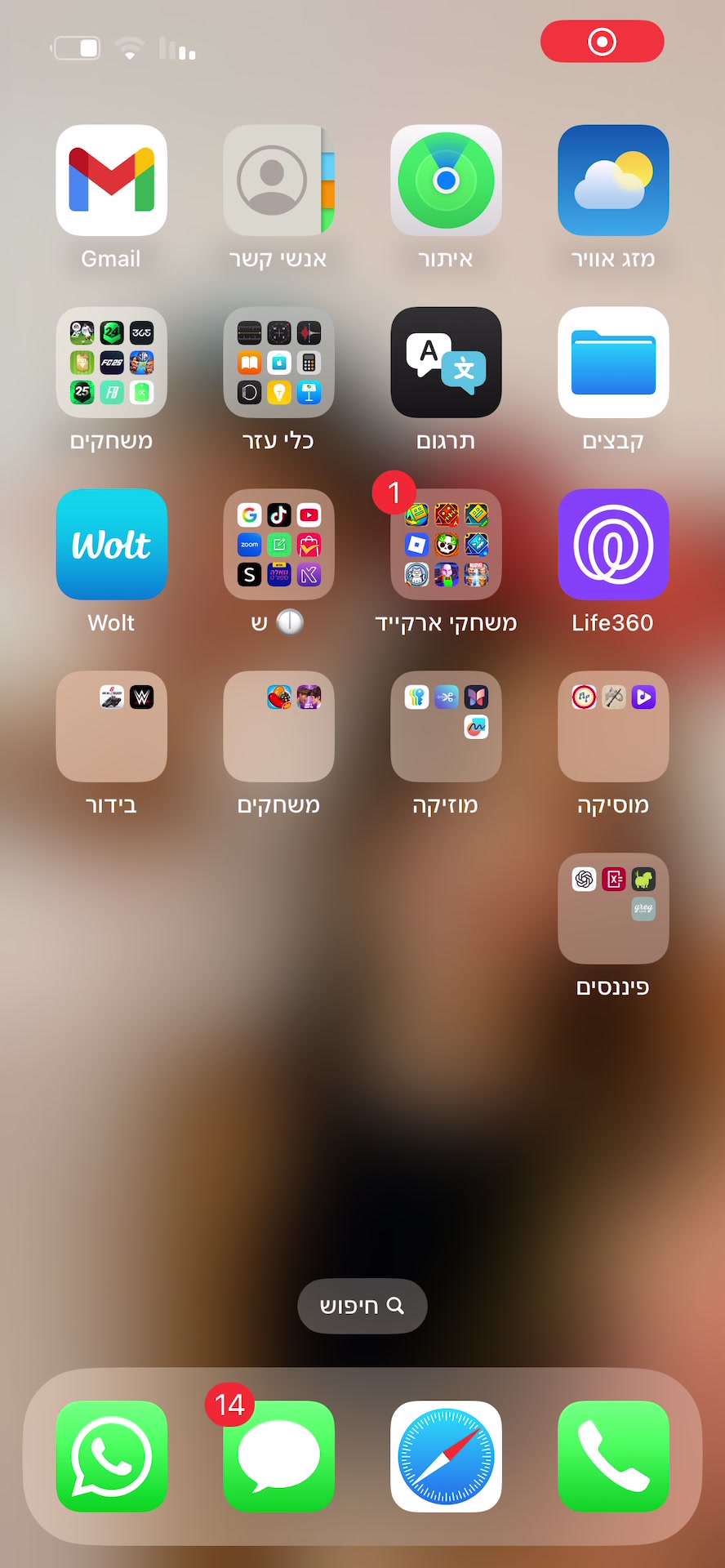Open the Gmail app
Screen dimensions: 725x1568
pyautogui.click(x=112, y=180)
